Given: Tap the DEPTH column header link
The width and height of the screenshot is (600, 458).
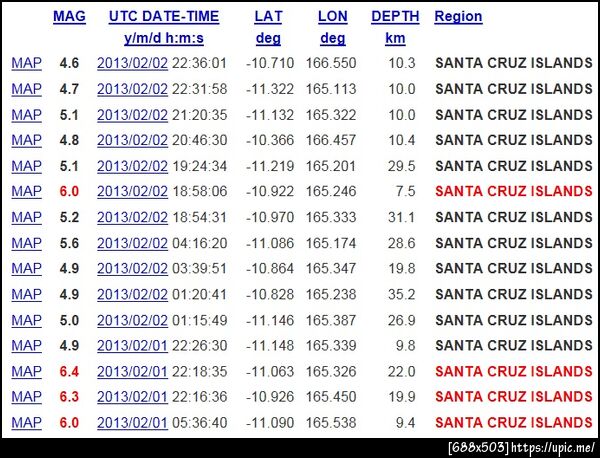Looking at the screenshot, I should (x=396, y=17).
